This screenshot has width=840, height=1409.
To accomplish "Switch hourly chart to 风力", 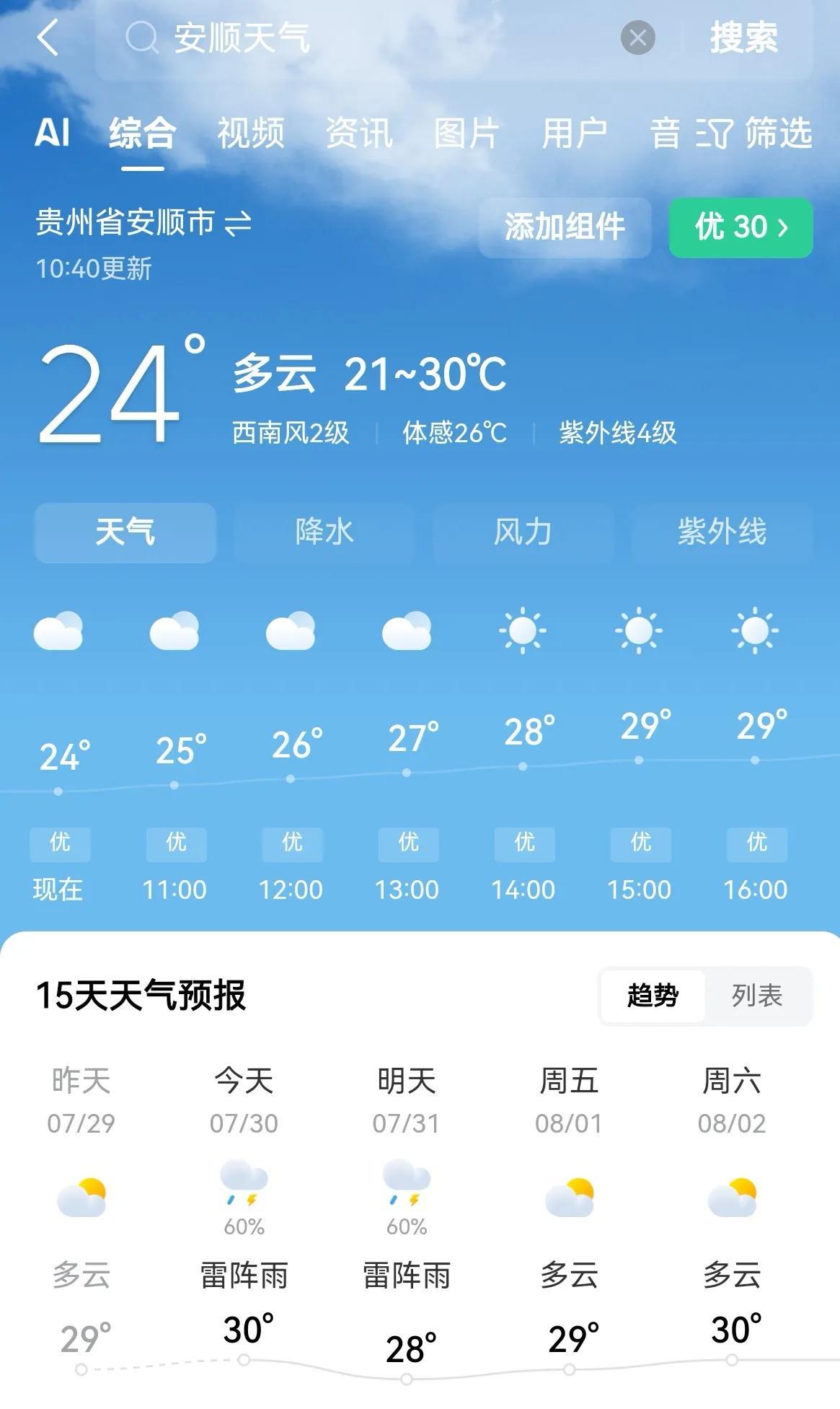I will point(523,532).
